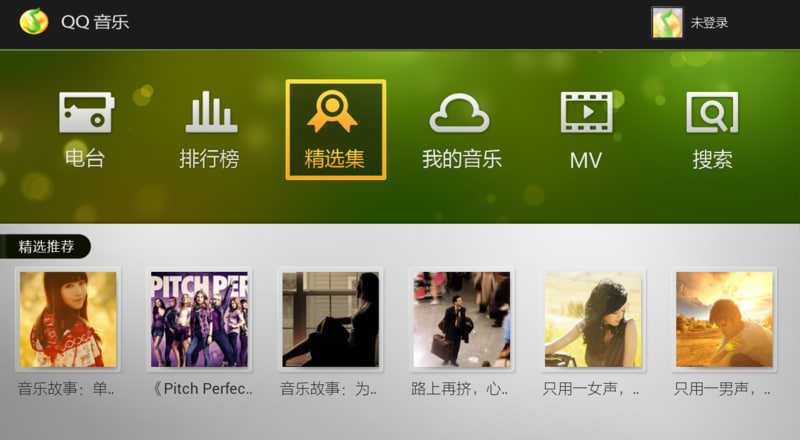Open the first album 音乐故事：单..
This screenshot has height=440, width=800.
tap(68, 320)
